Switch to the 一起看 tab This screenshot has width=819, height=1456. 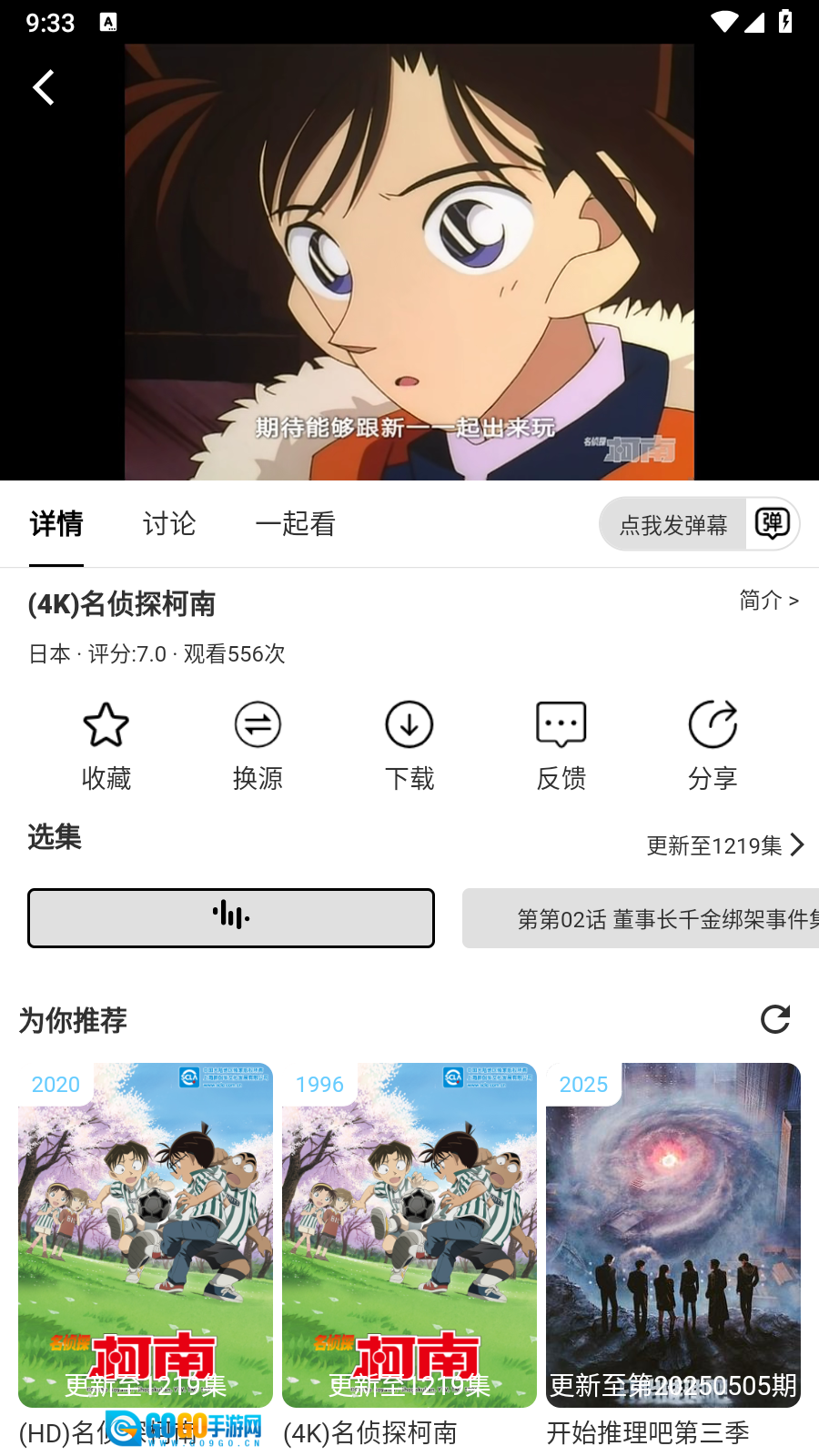(295, 524)
